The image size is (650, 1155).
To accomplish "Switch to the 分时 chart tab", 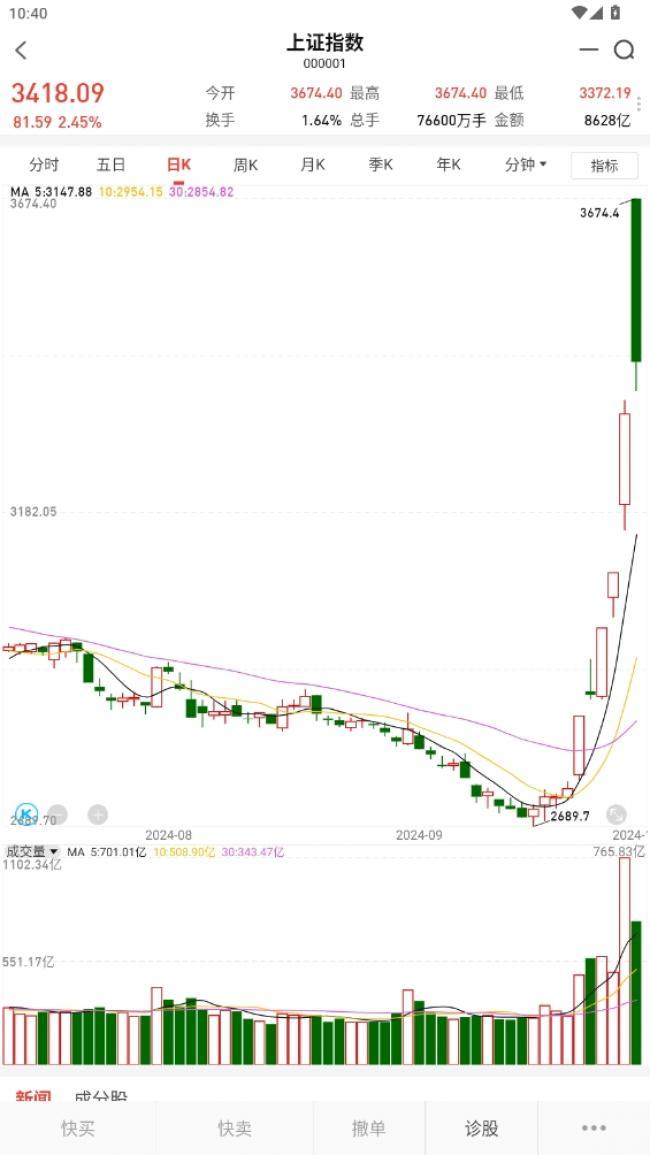I will tap(43, 164).
